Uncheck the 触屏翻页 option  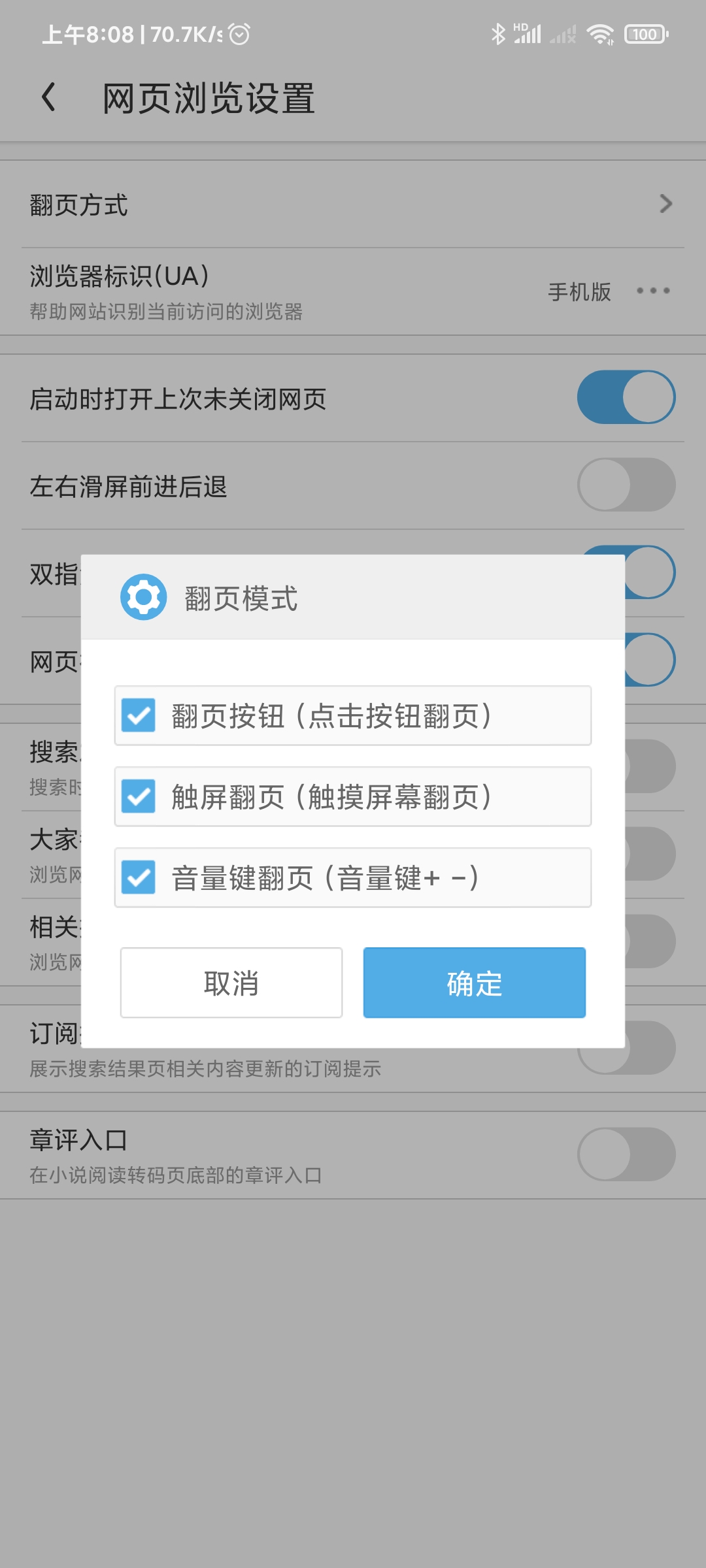coord(139,796)
